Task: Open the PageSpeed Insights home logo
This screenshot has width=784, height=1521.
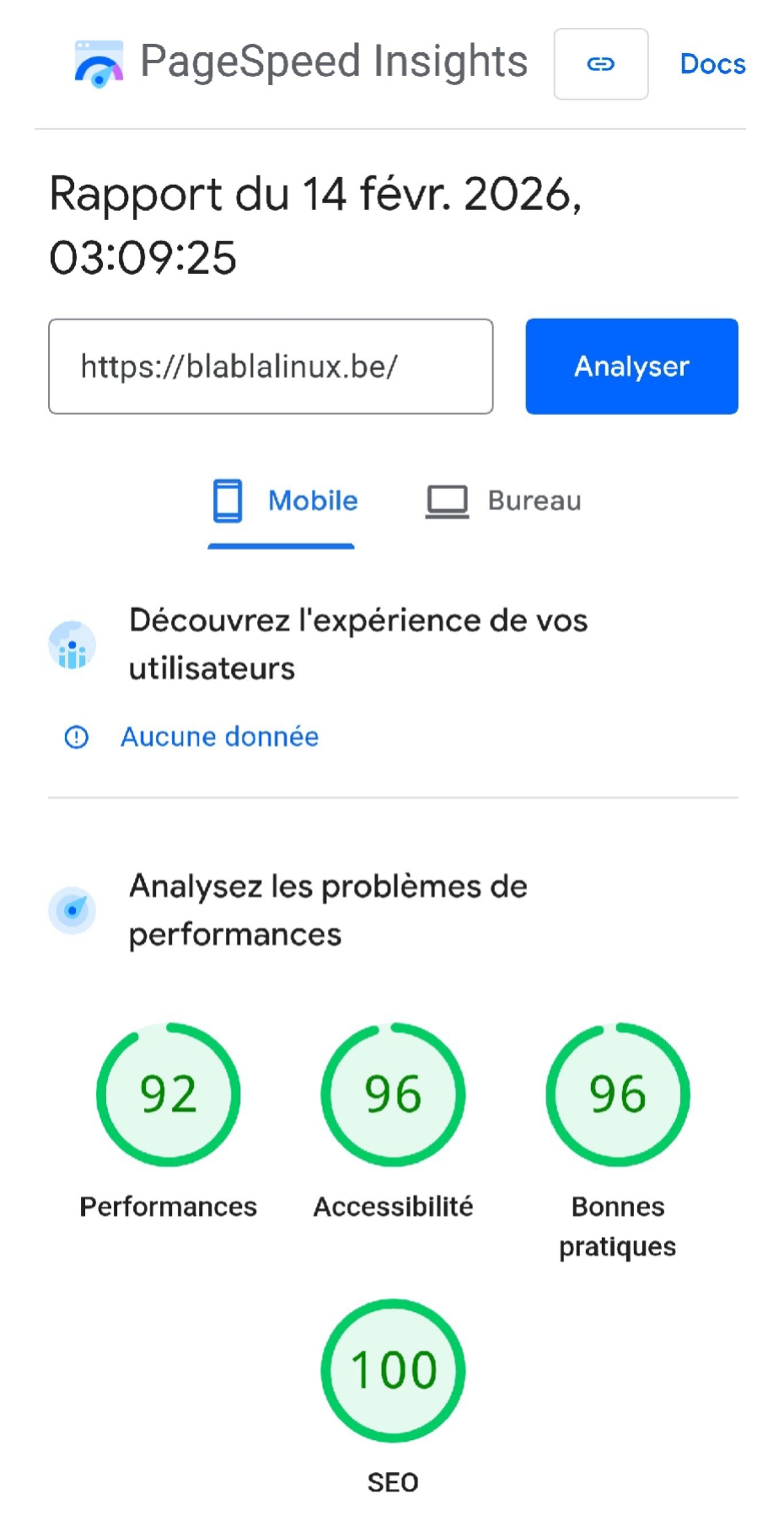Action: [99, 64]
